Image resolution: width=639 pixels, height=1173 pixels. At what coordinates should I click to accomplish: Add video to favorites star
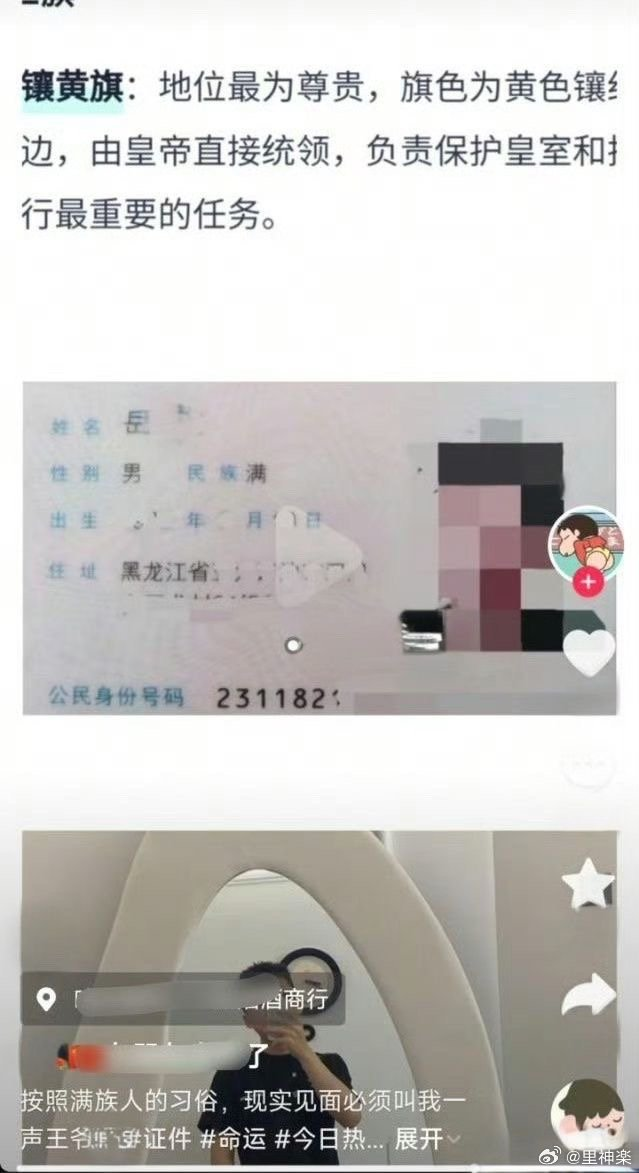(x=587, y=884)
